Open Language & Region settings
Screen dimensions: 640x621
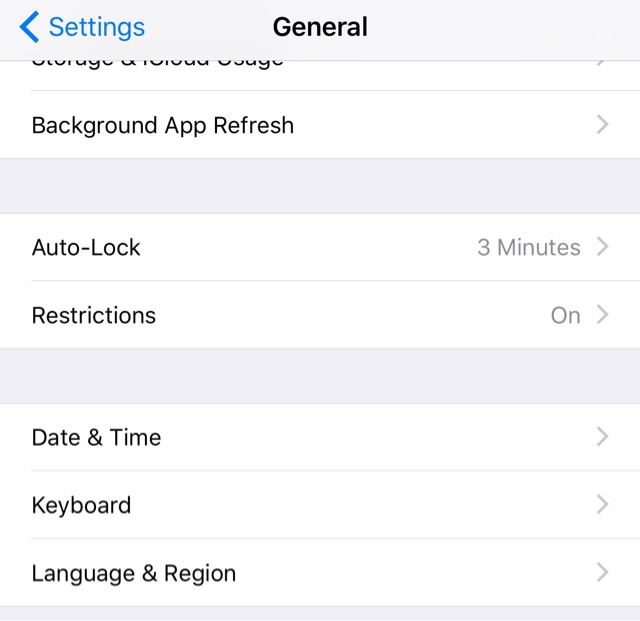click(x=320, y=573)
